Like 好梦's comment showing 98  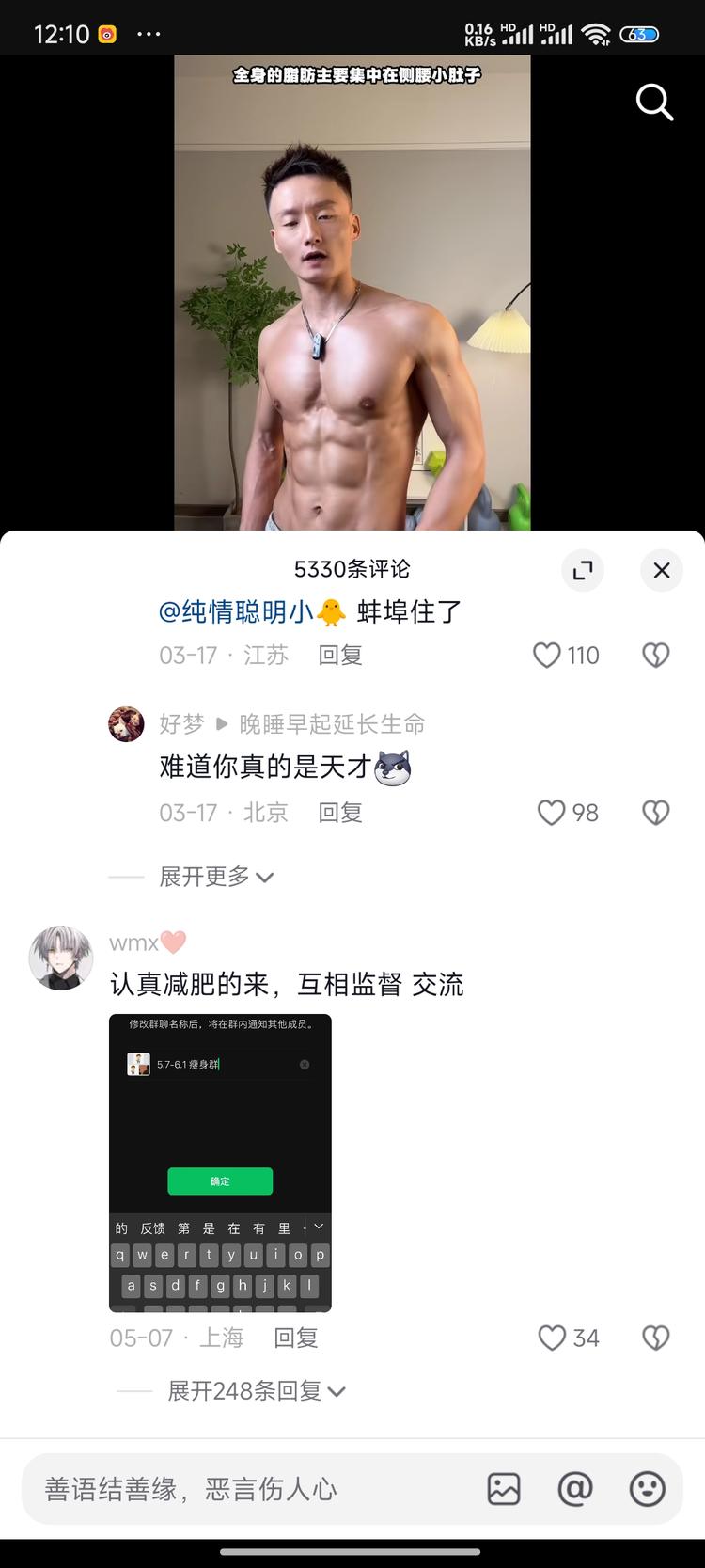[552, 812]
